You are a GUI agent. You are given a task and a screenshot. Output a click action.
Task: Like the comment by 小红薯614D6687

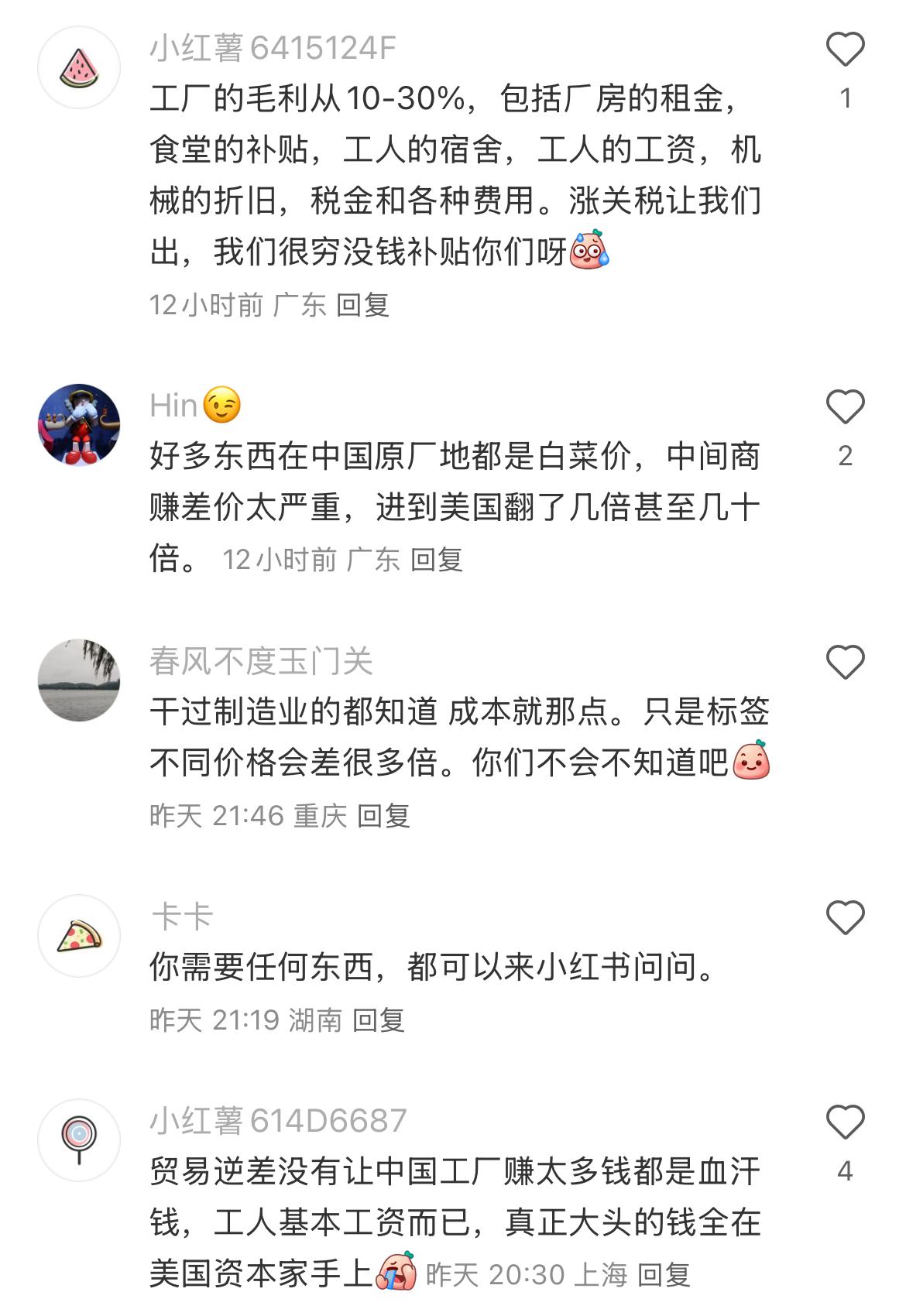click(845, 1122)
